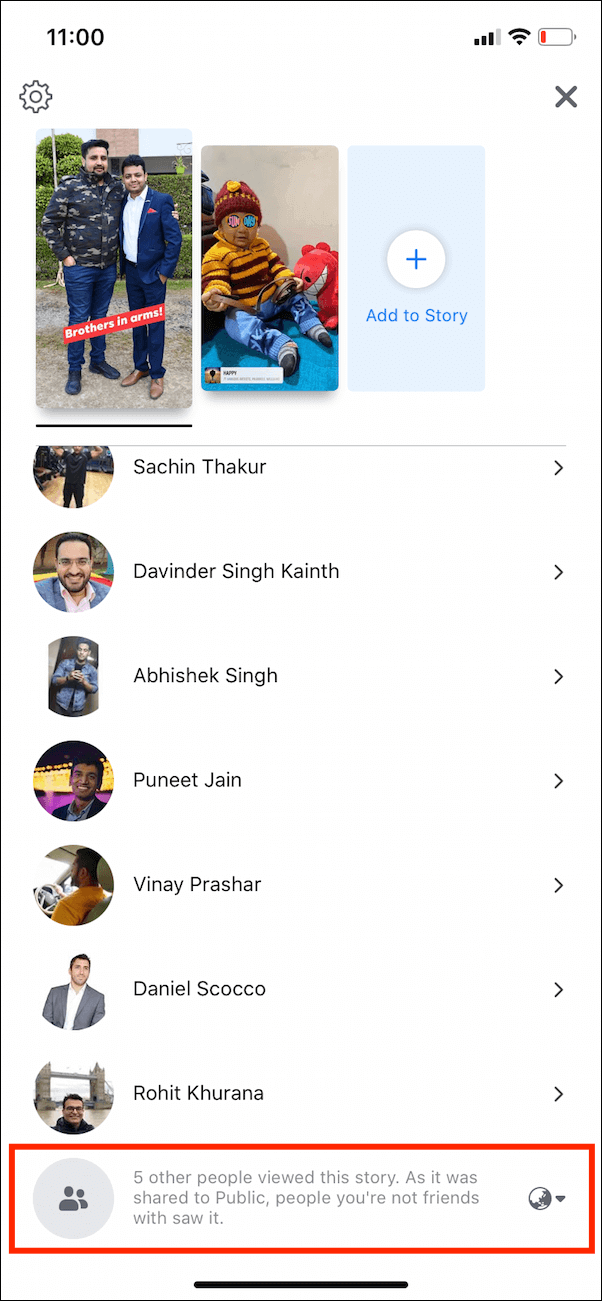Expand the Public privacy dropdown

click(547, 1198)
